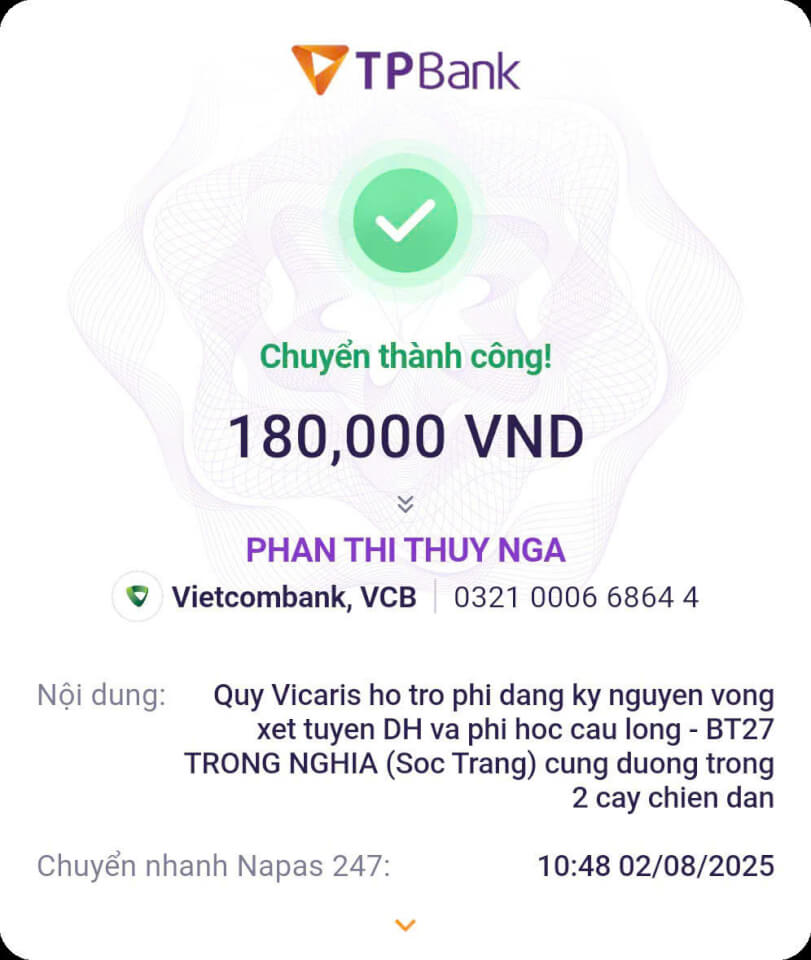
Task: Expand transaction details with the orange chevron
Action: click(x=405, y=925)
